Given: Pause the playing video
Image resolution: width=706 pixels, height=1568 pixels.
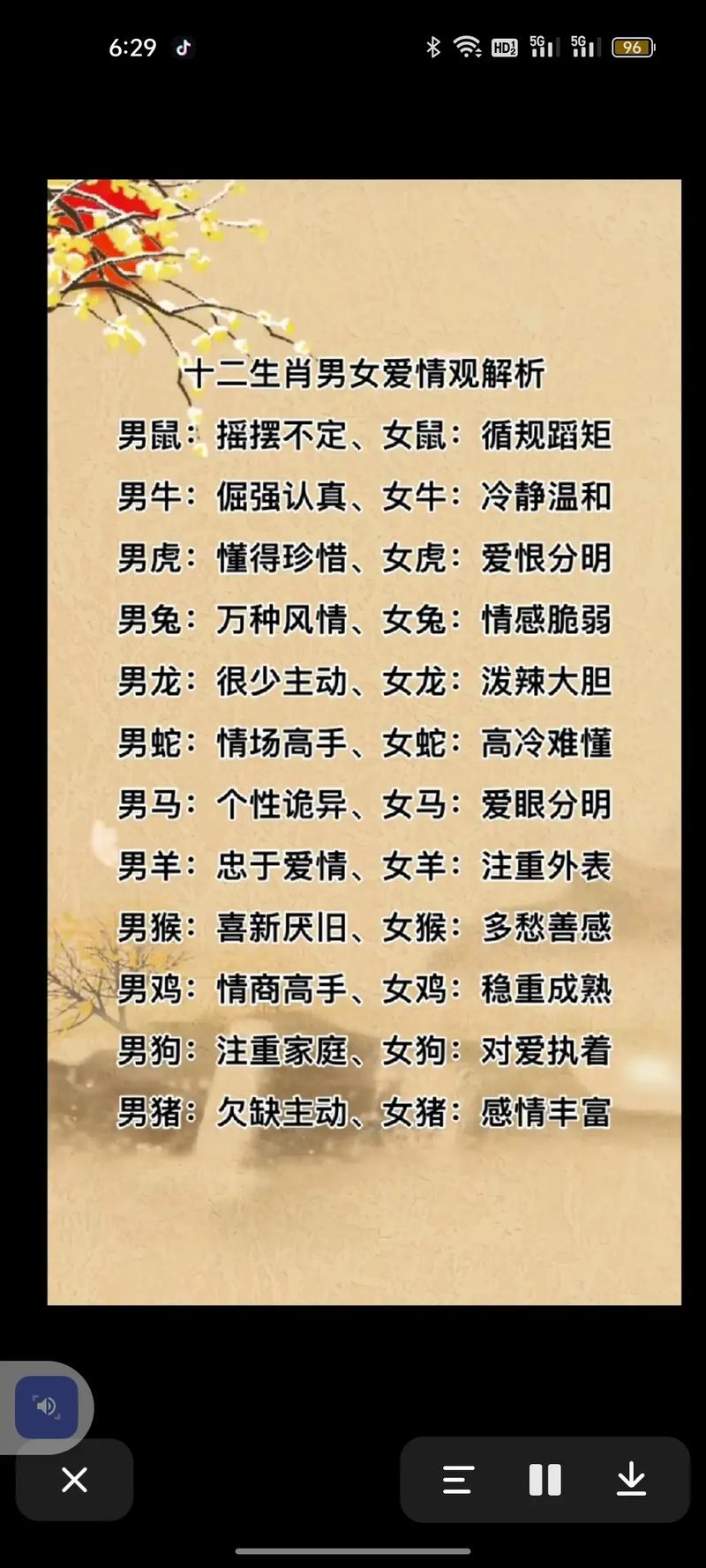Looking at the screenshot, I should [545, 1479].
